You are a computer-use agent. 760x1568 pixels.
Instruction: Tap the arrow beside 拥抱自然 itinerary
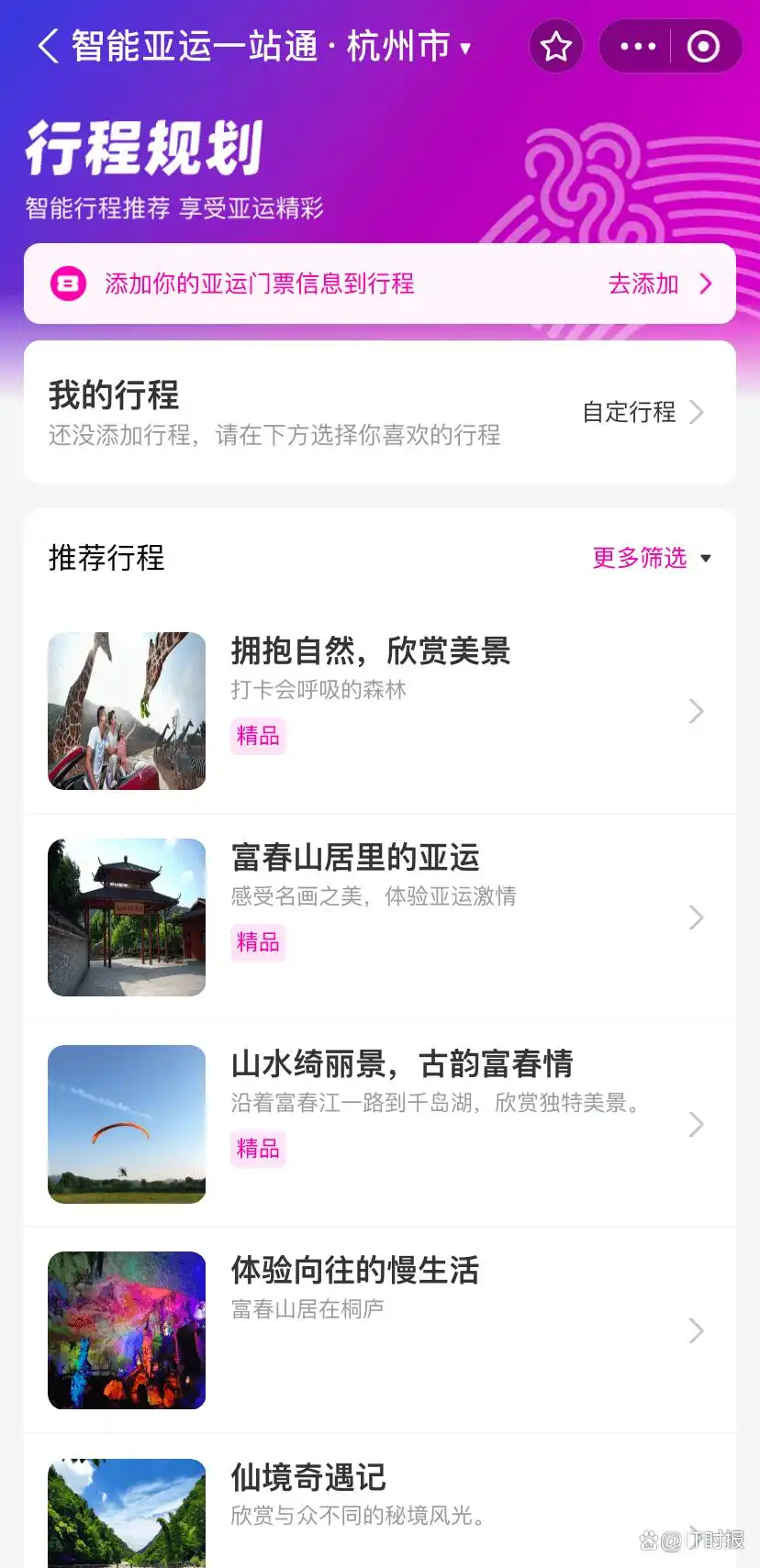point(696,711)
